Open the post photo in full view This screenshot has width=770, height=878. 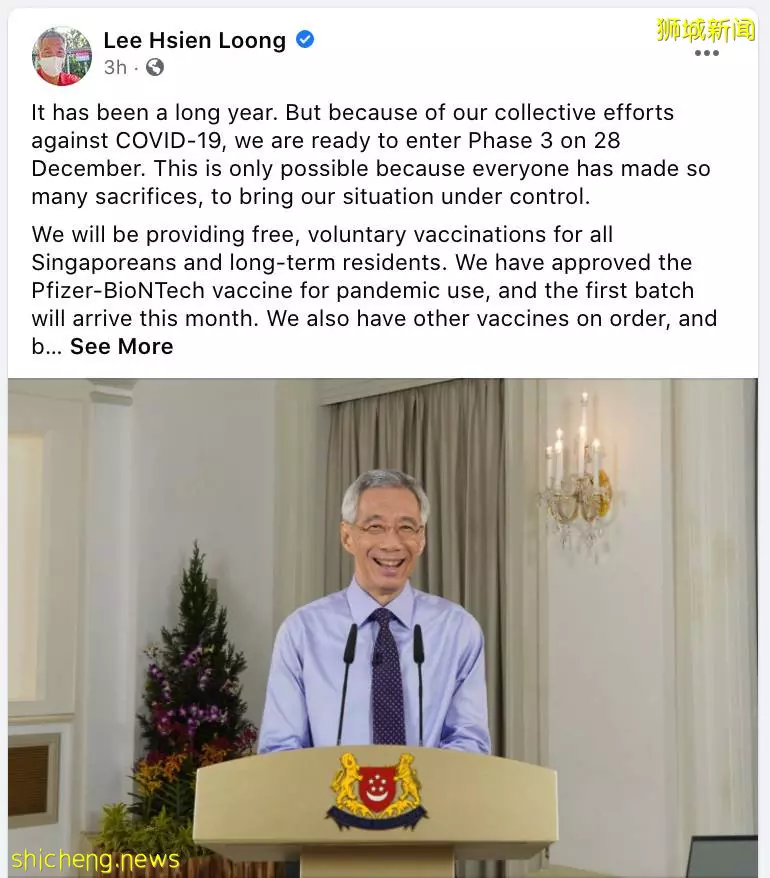point(384,626)
